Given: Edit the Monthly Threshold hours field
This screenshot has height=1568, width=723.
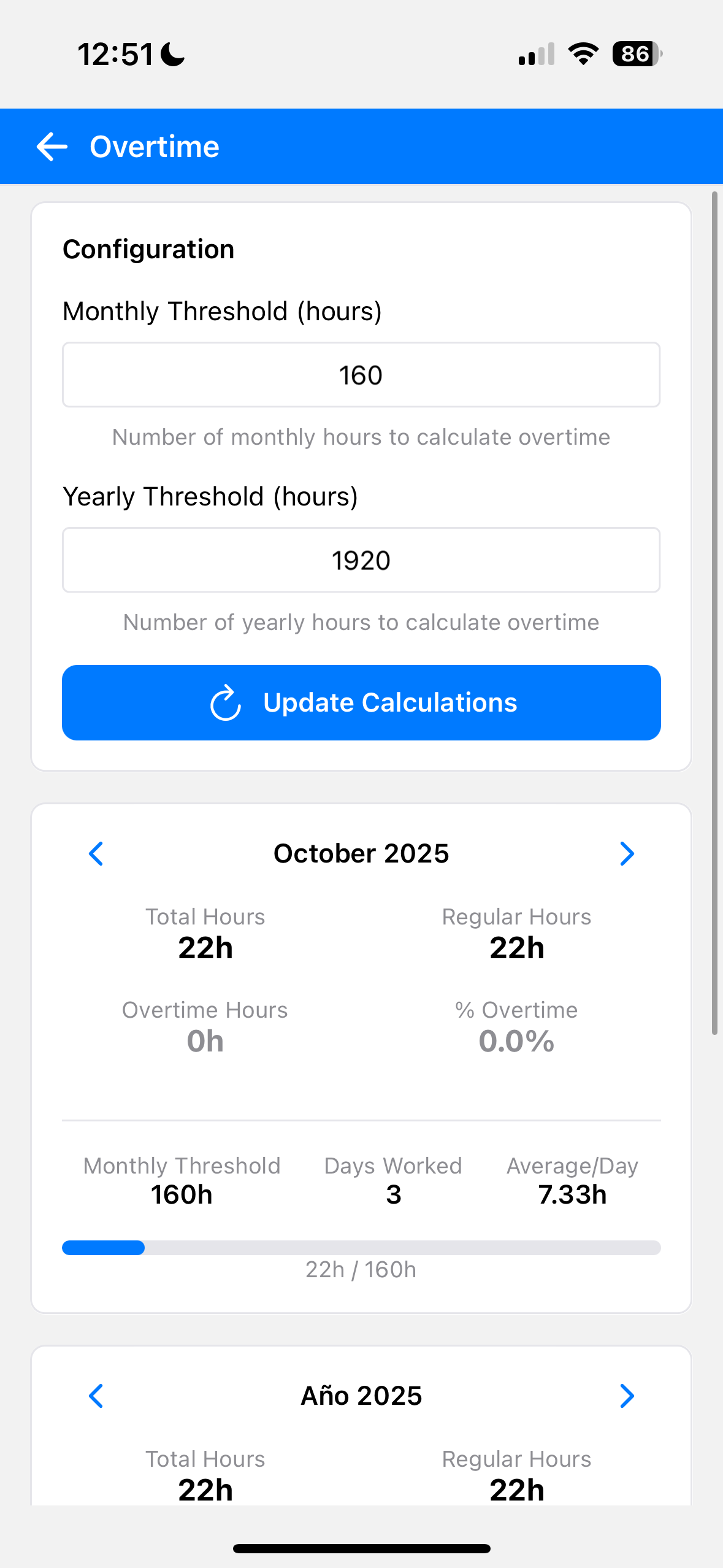Looking at the screenshot, I should click(361, 375).
